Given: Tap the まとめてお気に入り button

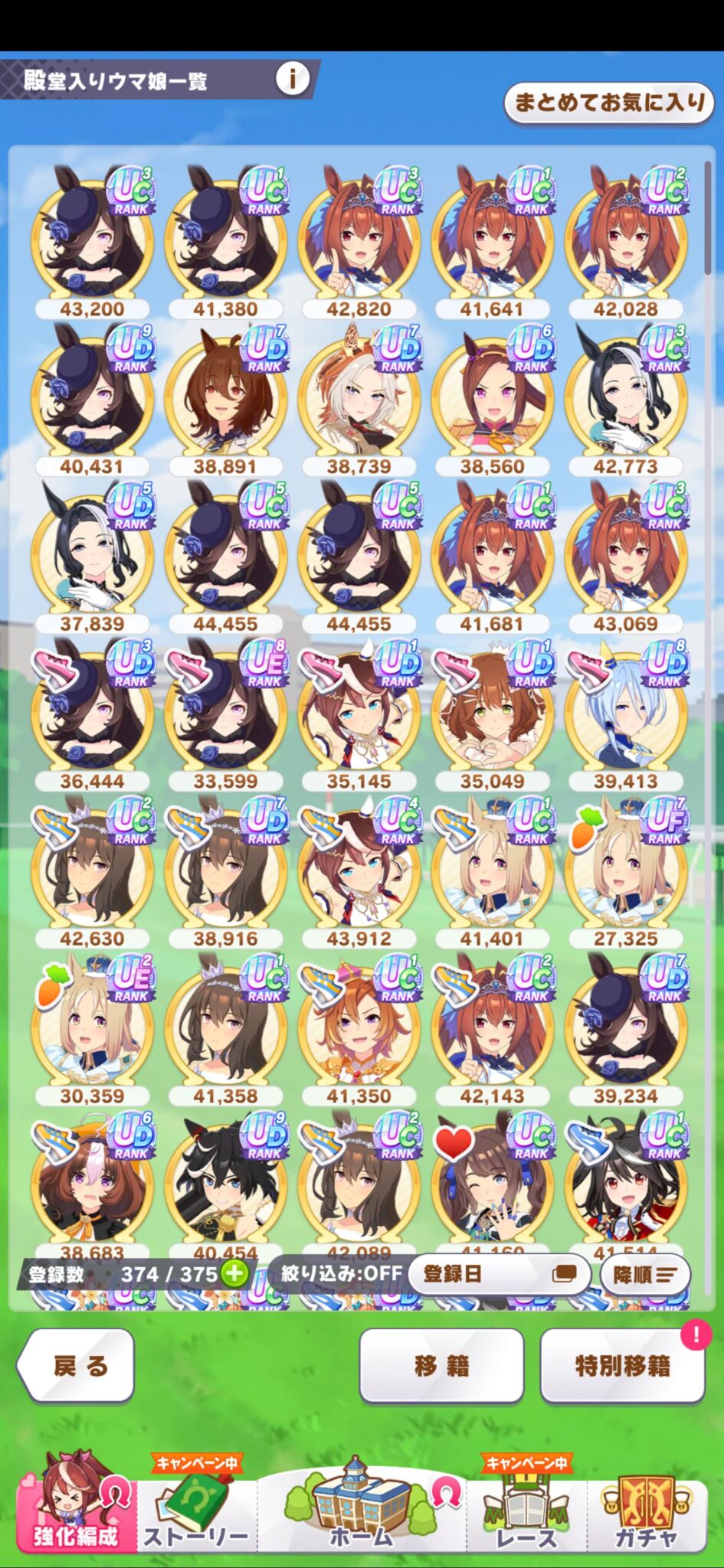Looking at the screenshot, I should [x=609, y=103].
